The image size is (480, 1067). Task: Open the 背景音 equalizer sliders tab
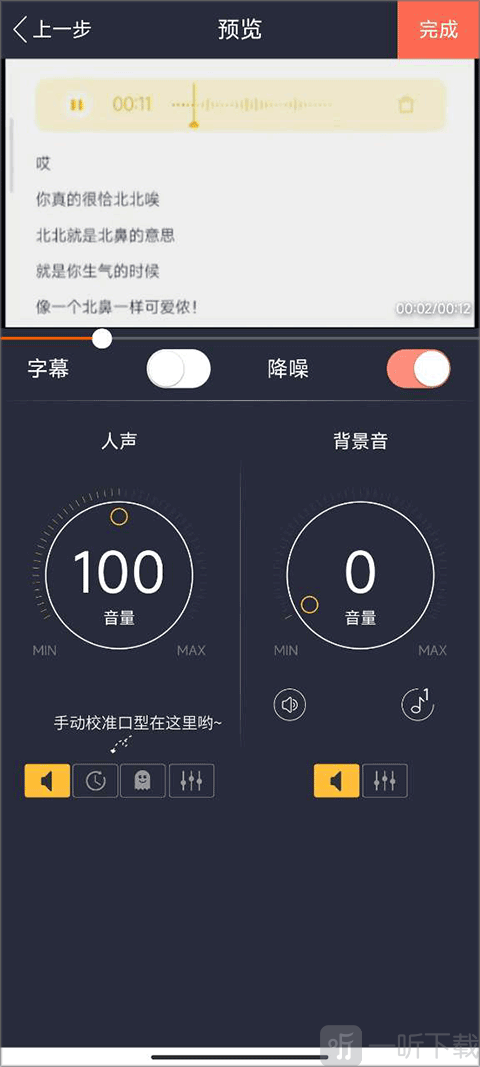tap(385, 781)
